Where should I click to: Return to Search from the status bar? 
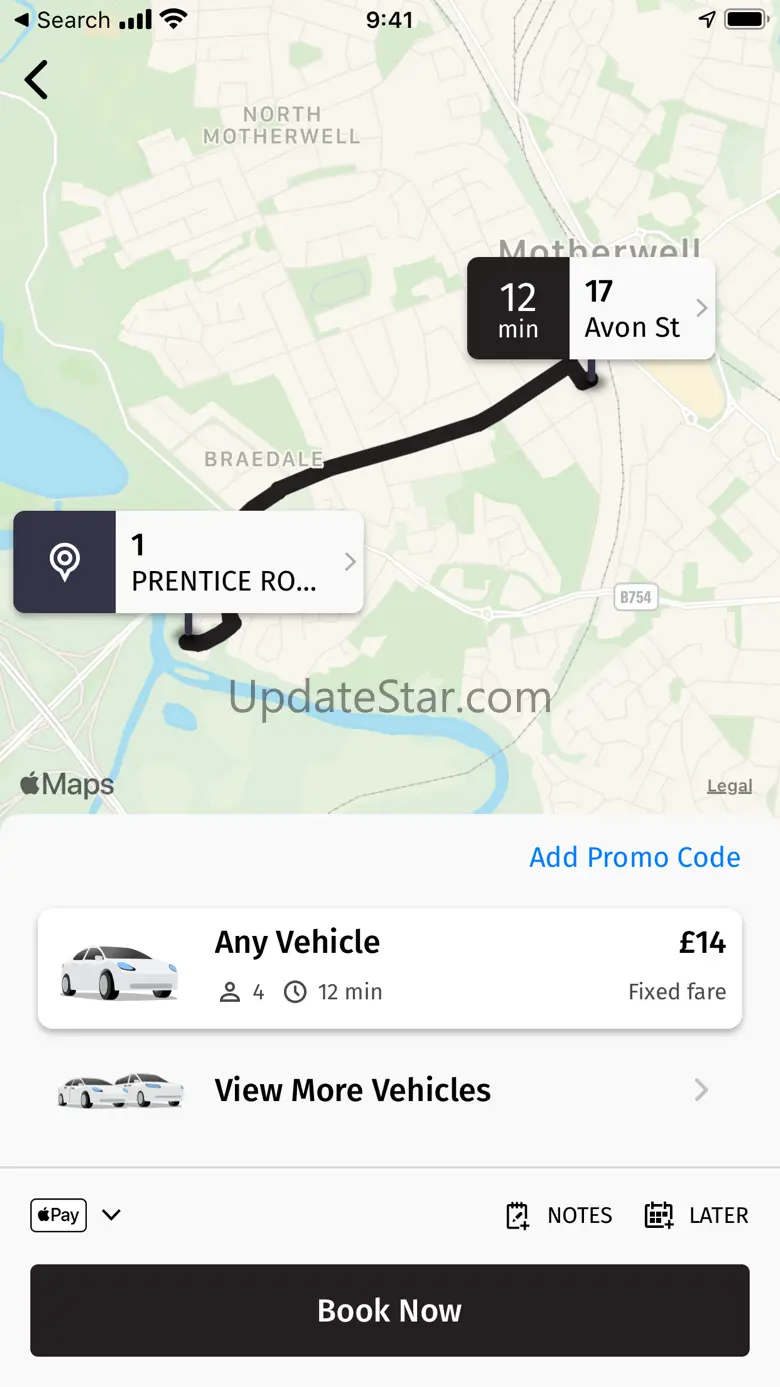[x=61, y=20]
